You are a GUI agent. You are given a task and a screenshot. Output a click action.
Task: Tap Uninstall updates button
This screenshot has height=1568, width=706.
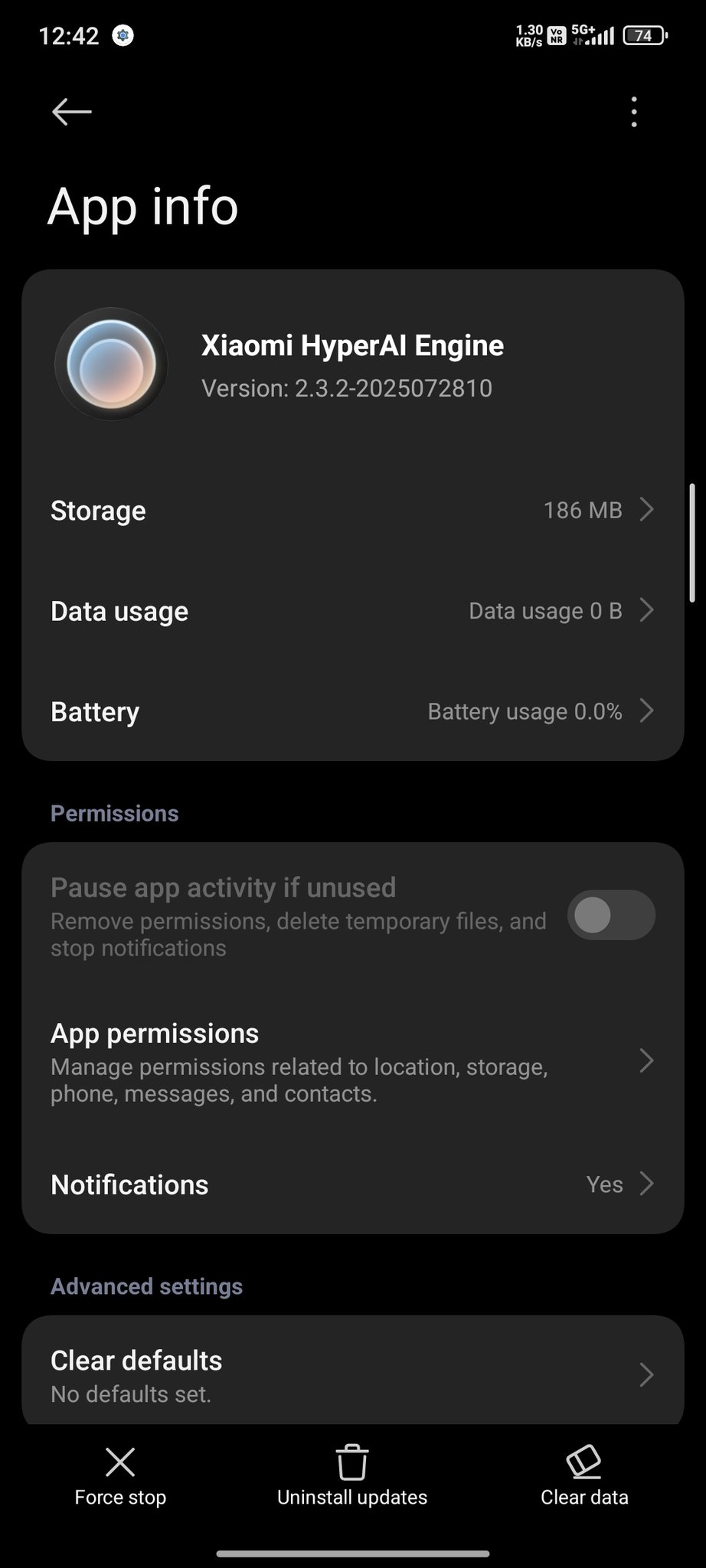click(352, 1476)
